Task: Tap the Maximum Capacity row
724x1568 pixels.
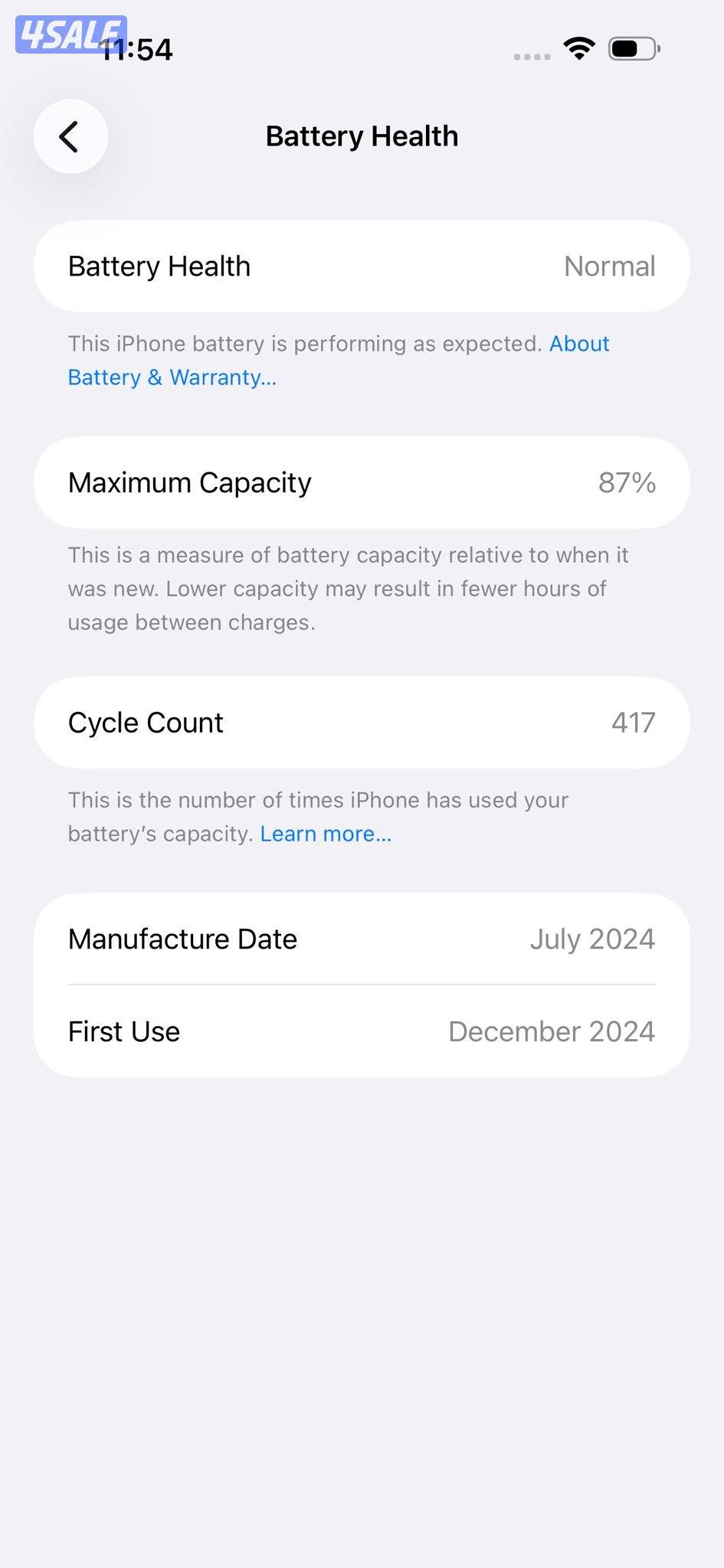Action: [362, 482]
